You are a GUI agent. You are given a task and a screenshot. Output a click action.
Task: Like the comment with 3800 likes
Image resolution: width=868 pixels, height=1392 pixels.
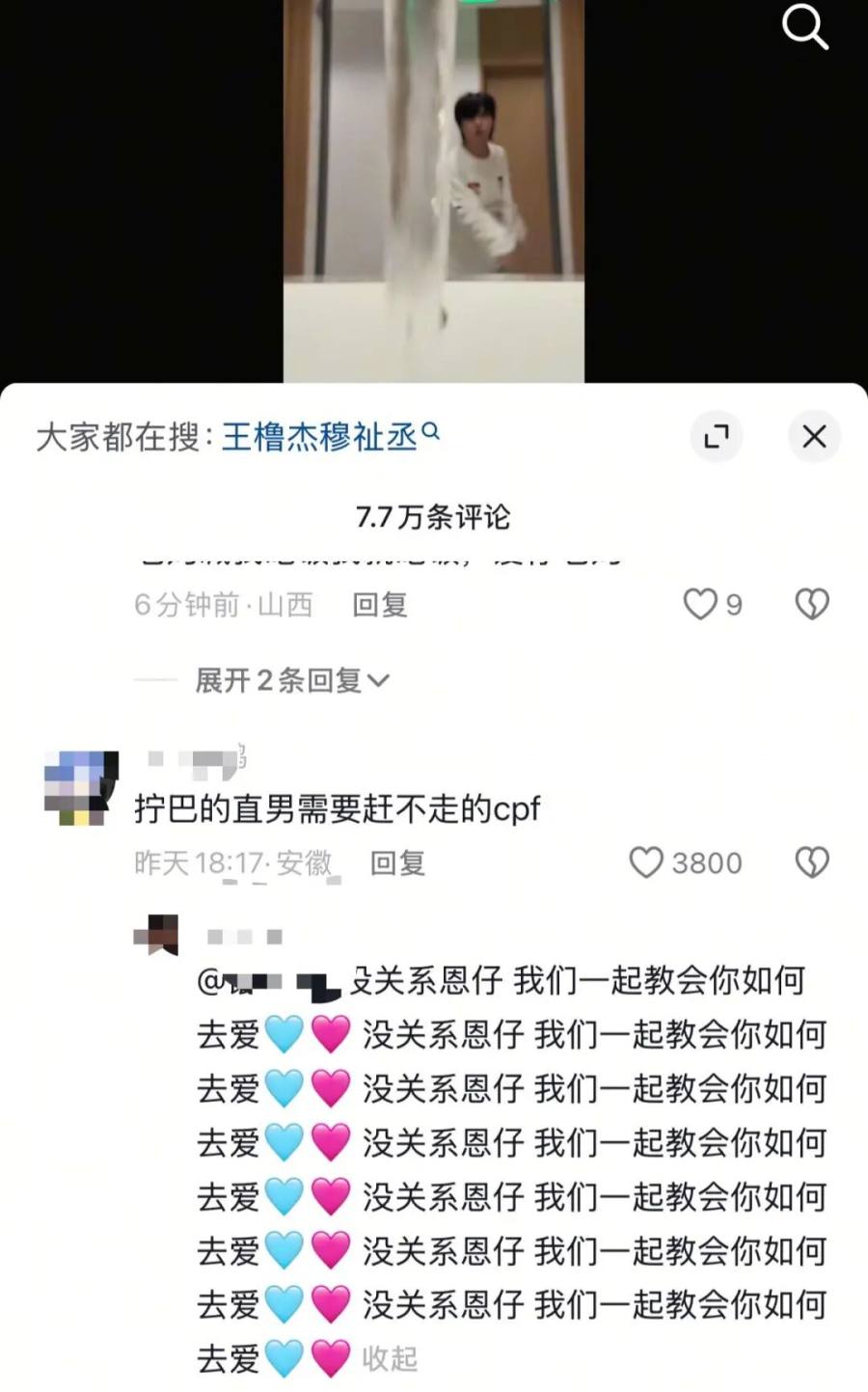(x=647, y=862)
